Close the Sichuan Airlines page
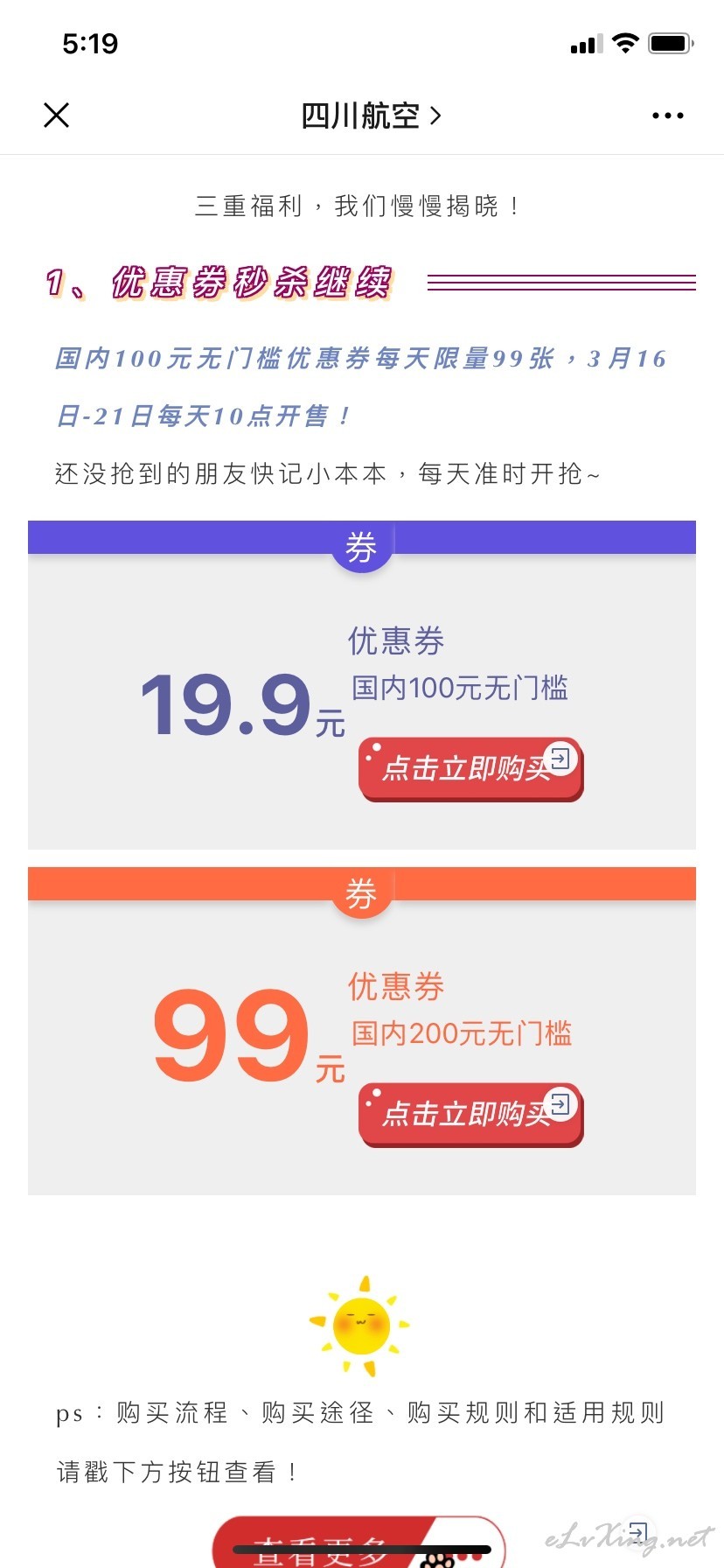This screenshot has height=1568, width=724. tap(56, 115)
